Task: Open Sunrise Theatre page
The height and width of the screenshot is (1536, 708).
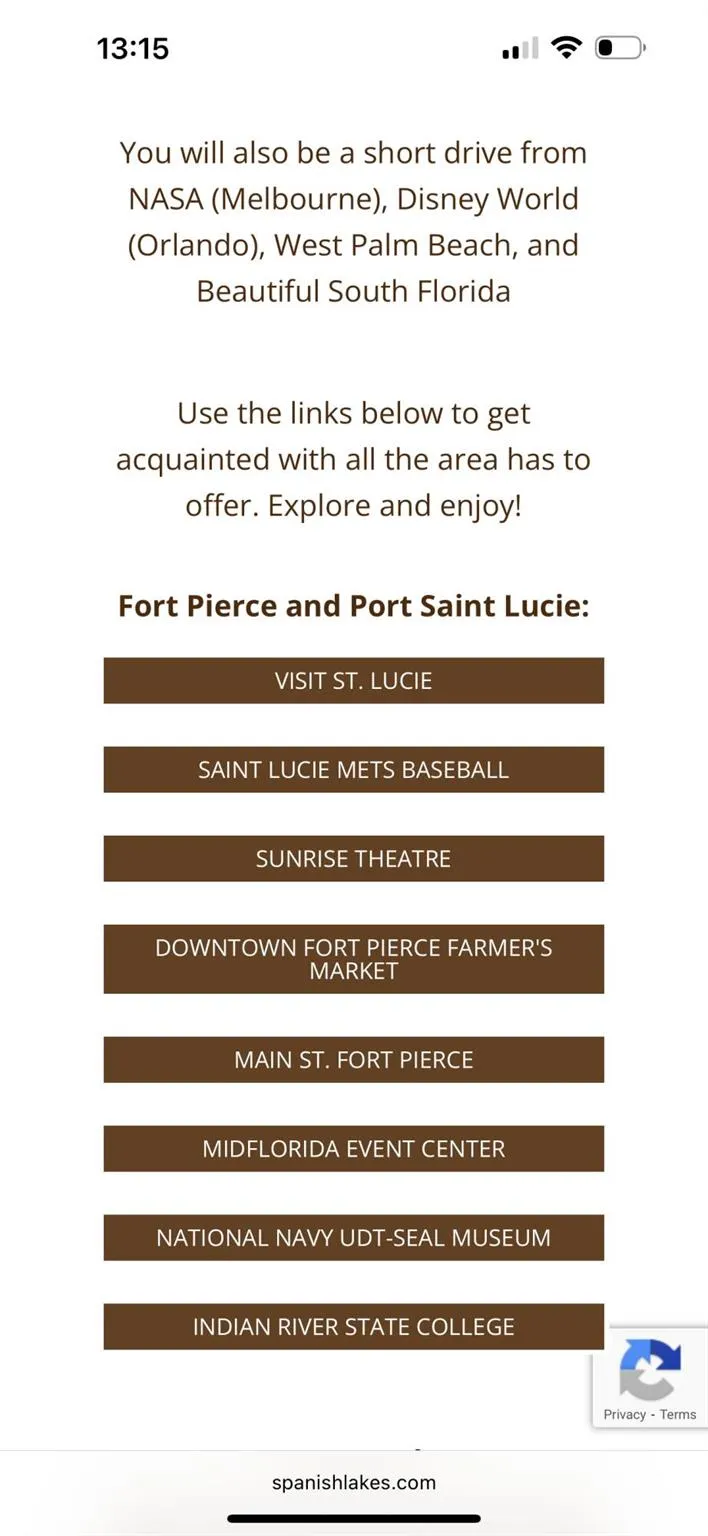Action: [354, 858]
